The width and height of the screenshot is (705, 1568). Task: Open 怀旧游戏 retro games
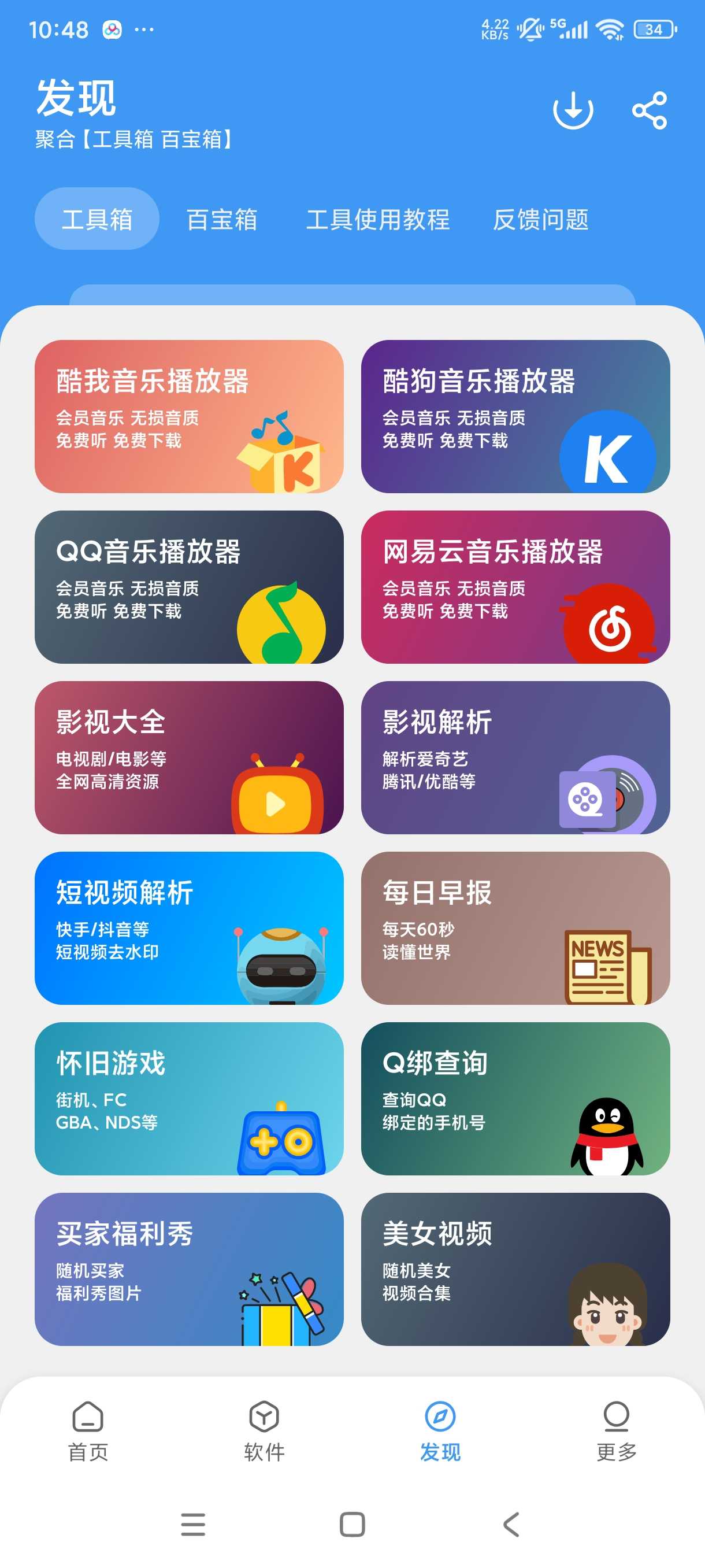pos(188,1098)
